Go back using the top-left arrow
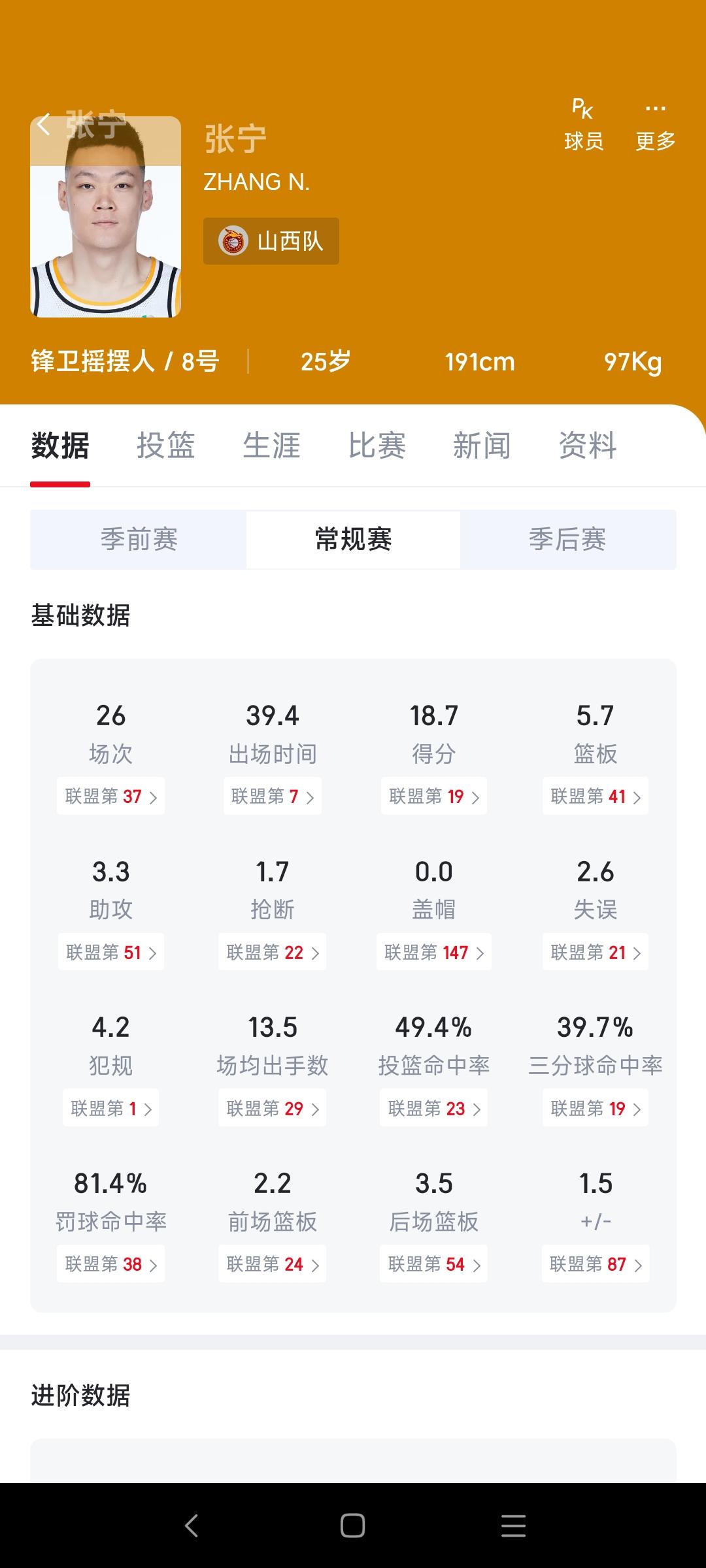Screen dimensions: 706x1568 point(44,124)
